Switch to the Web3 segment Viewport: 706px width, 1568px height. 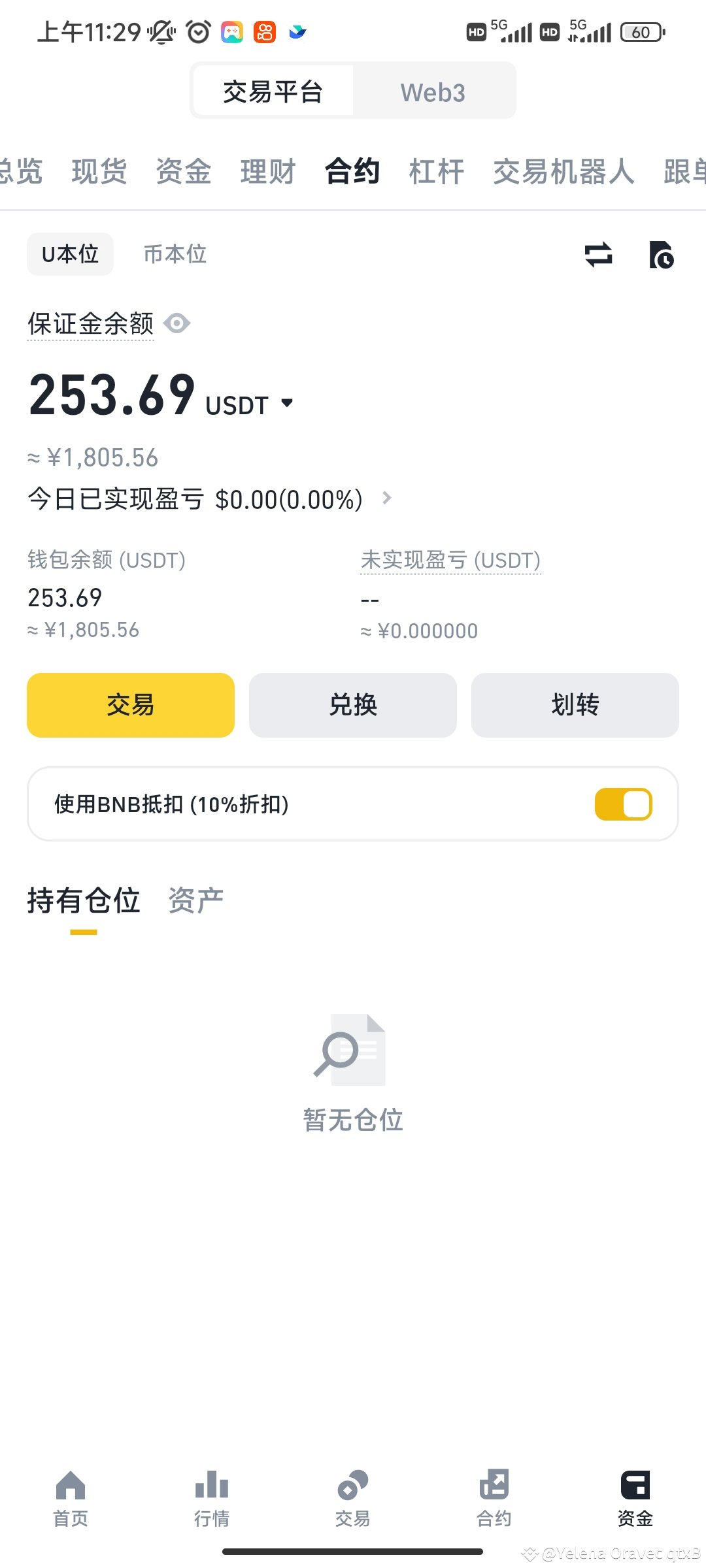(433, 92)
